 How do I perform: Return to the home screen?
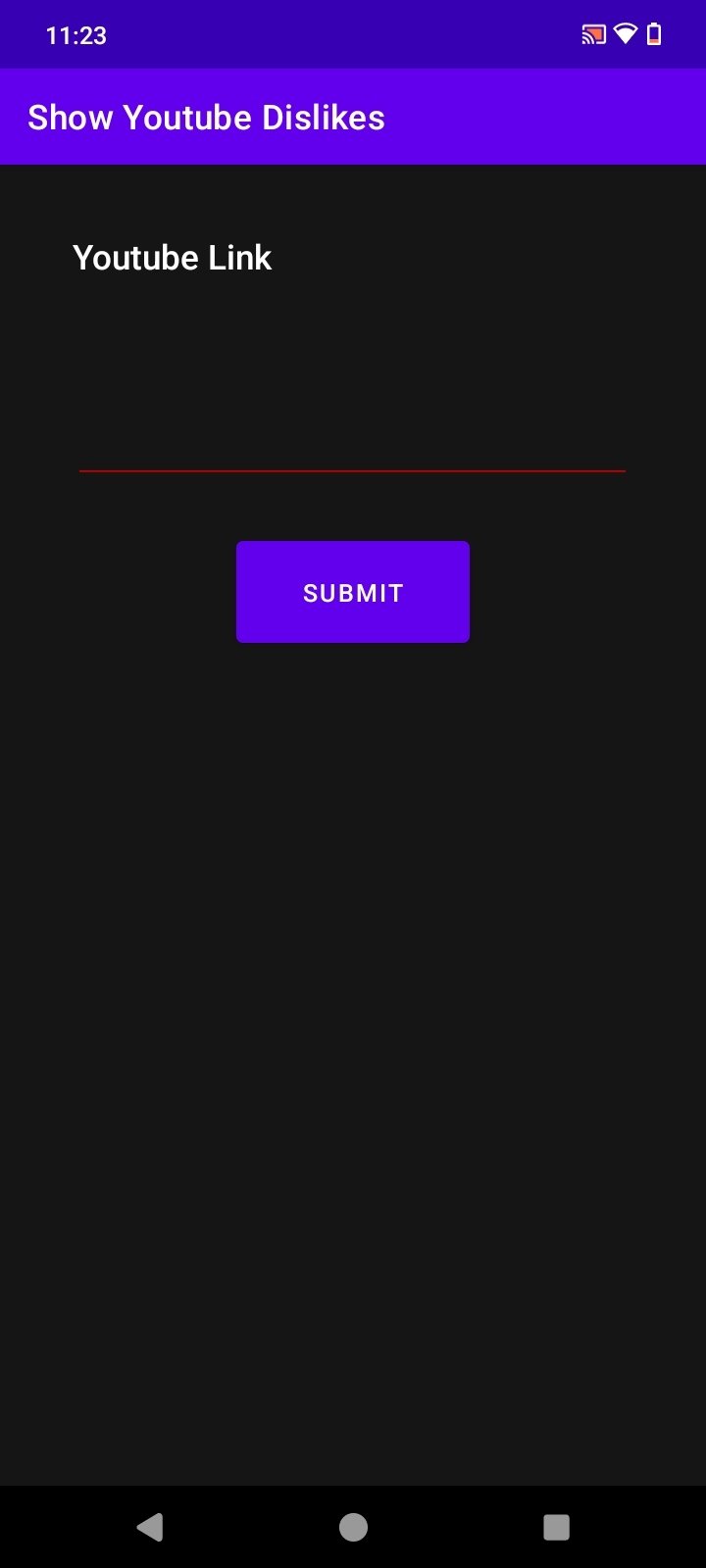pyautogui.click(x=353, y=1527)
